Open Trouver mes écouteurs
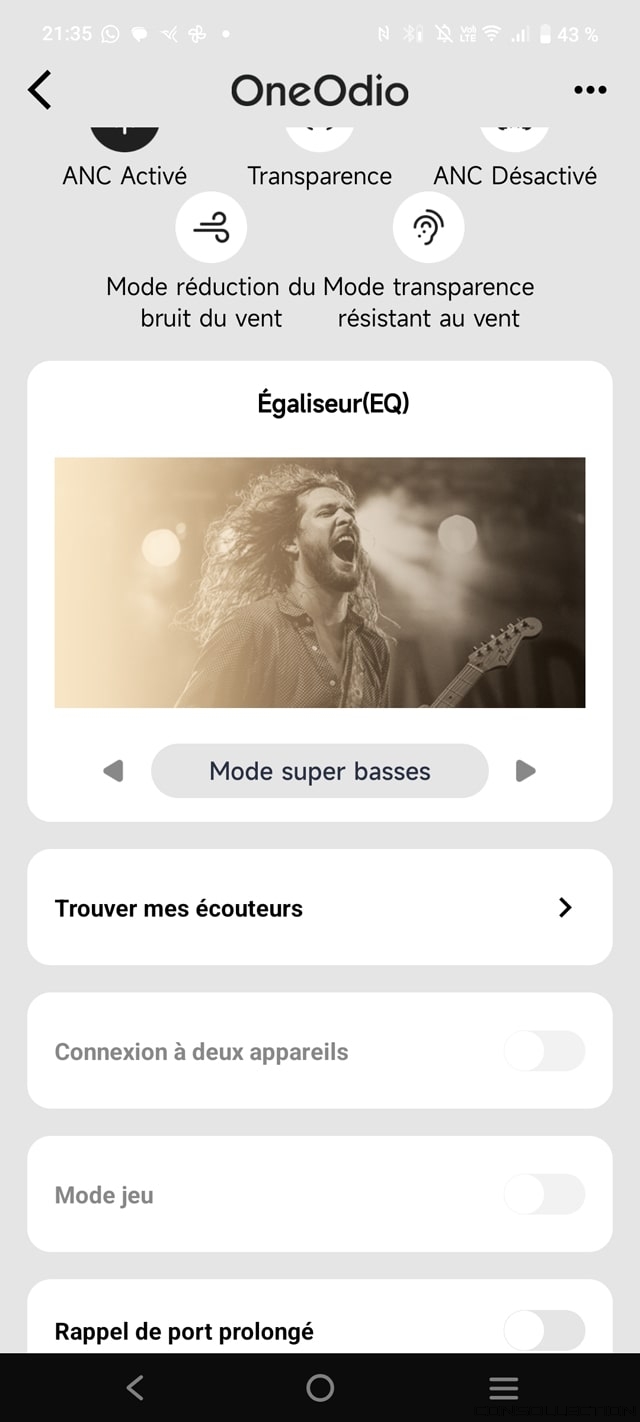This screenshot has width=640, height=1422. (320, 907)
